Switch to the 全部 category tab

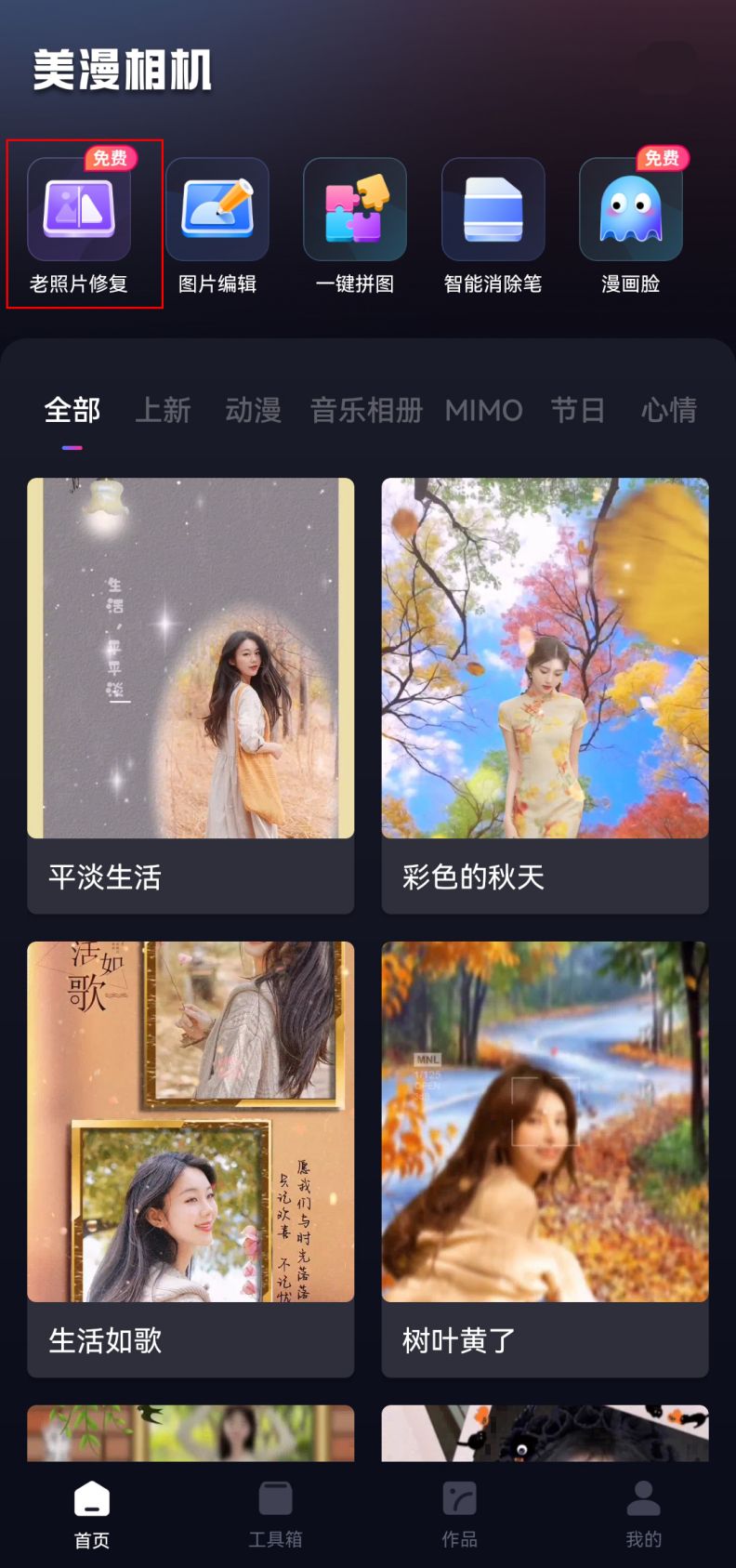point(72,410)
